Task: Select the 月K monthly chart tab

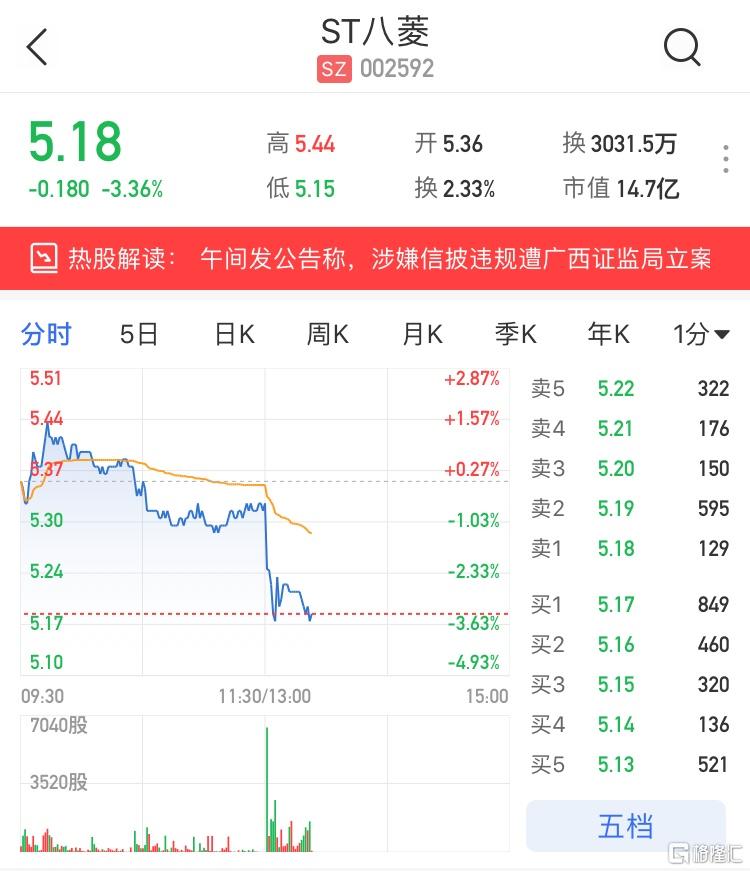Action: [420, 335]
